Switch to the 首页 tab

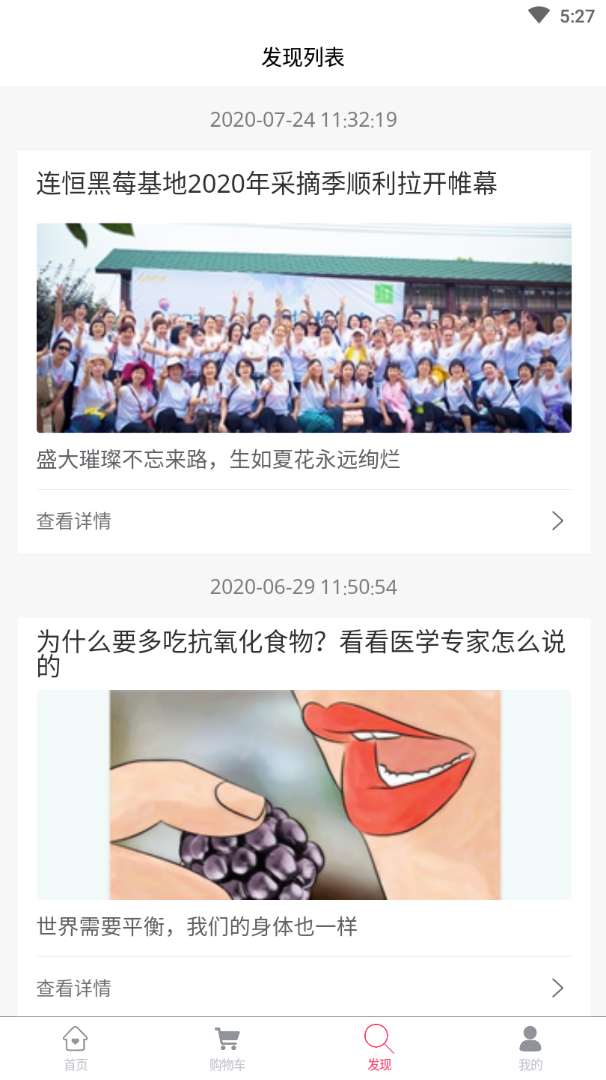coord(75,1048)
